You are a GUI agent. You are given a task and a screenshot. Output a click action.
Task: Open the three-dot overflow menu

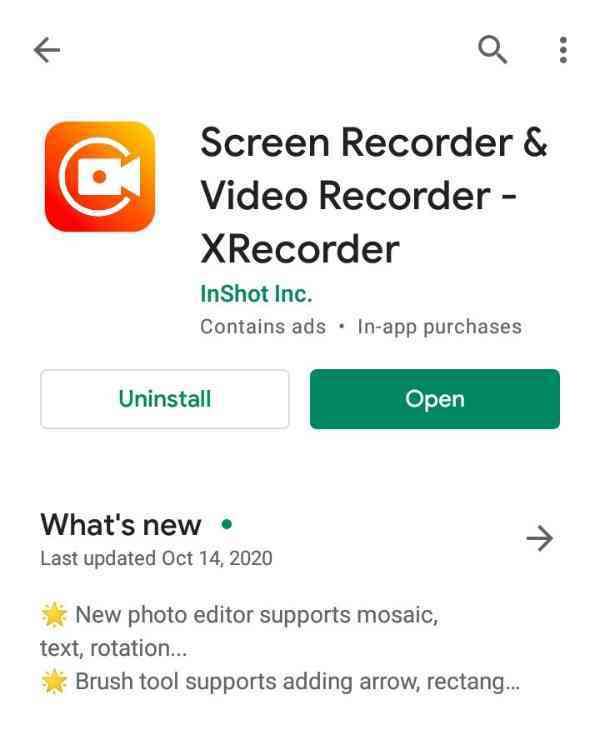point(563,50)
